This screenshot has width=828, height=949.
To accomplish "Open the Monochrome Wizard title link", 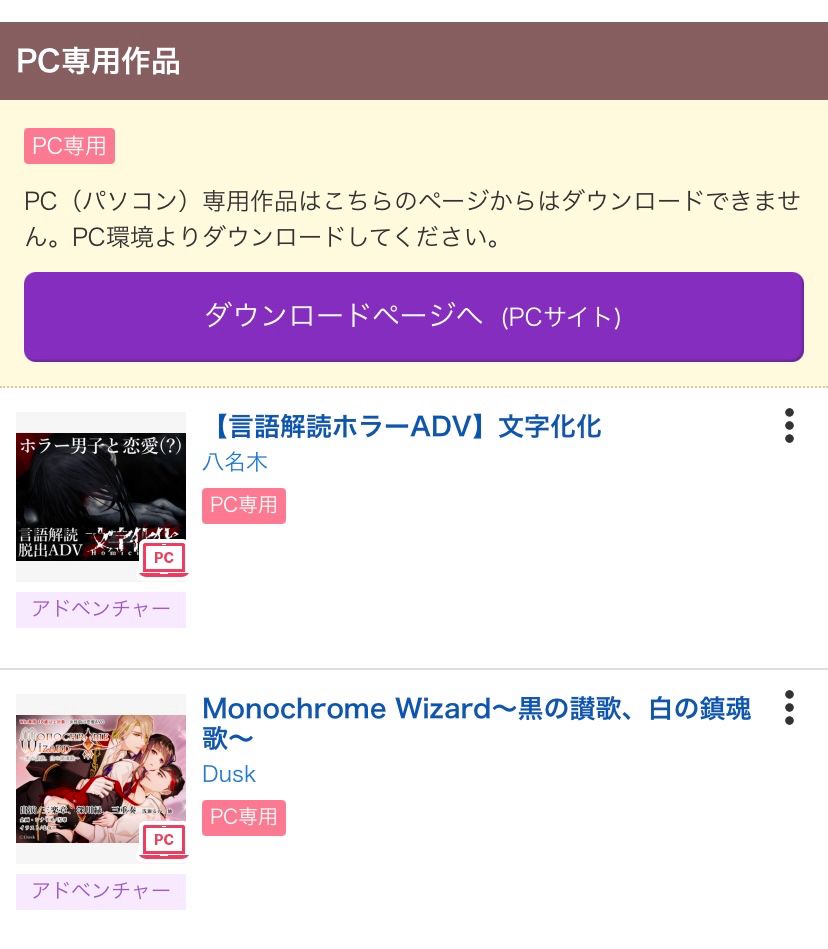I will click(x=476, y=723).
